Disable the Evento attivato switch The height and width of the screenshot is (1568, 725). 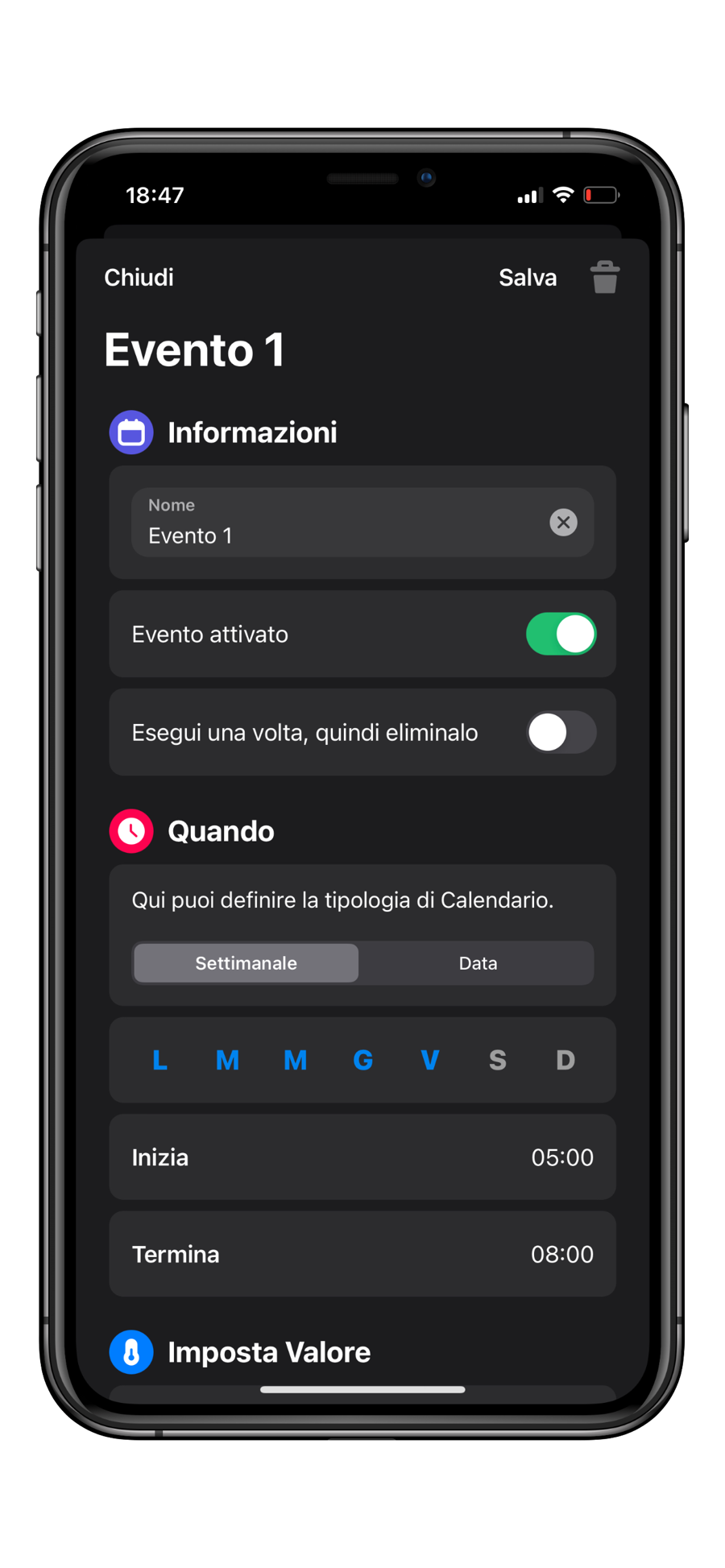pos(561,634)
